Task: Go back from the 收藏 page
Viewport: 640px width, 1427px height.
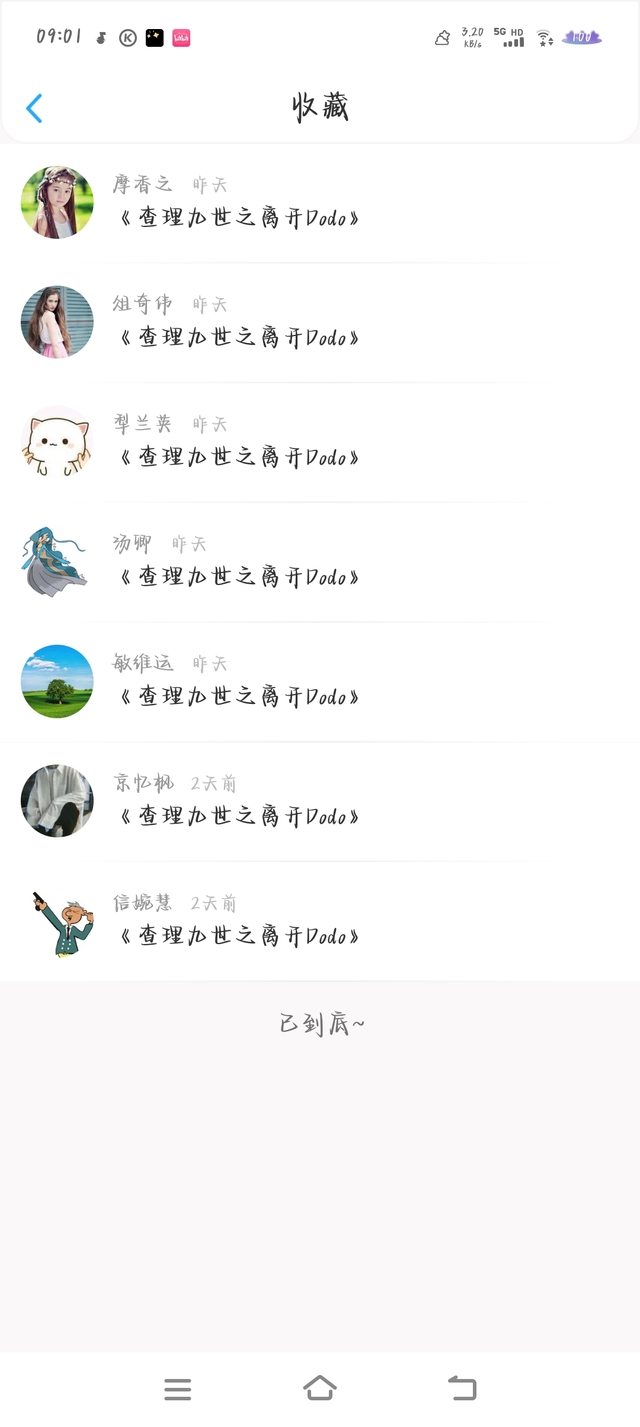Action: [x=34, y=108]
